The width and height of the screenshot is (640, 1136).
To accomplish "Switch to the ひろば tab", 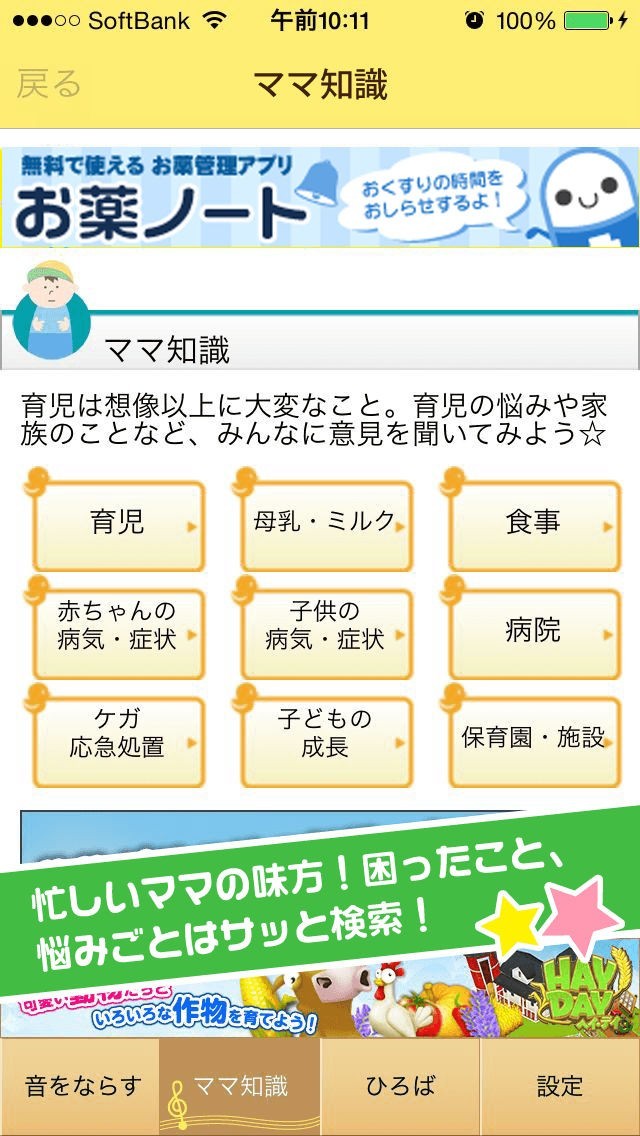I will click(x=400, y=1086).
